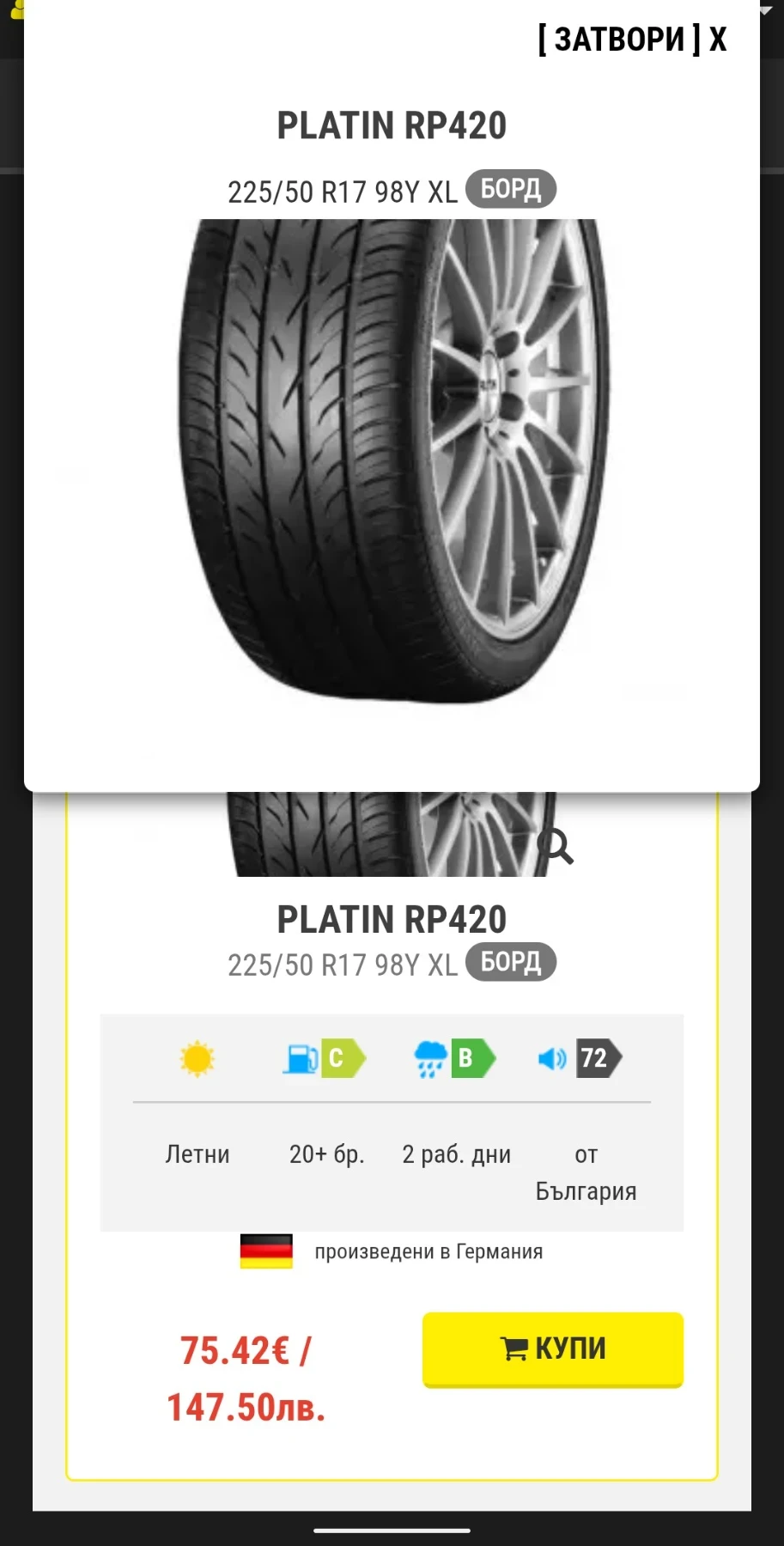Click the price 147.50лв text

[243, 1406]
